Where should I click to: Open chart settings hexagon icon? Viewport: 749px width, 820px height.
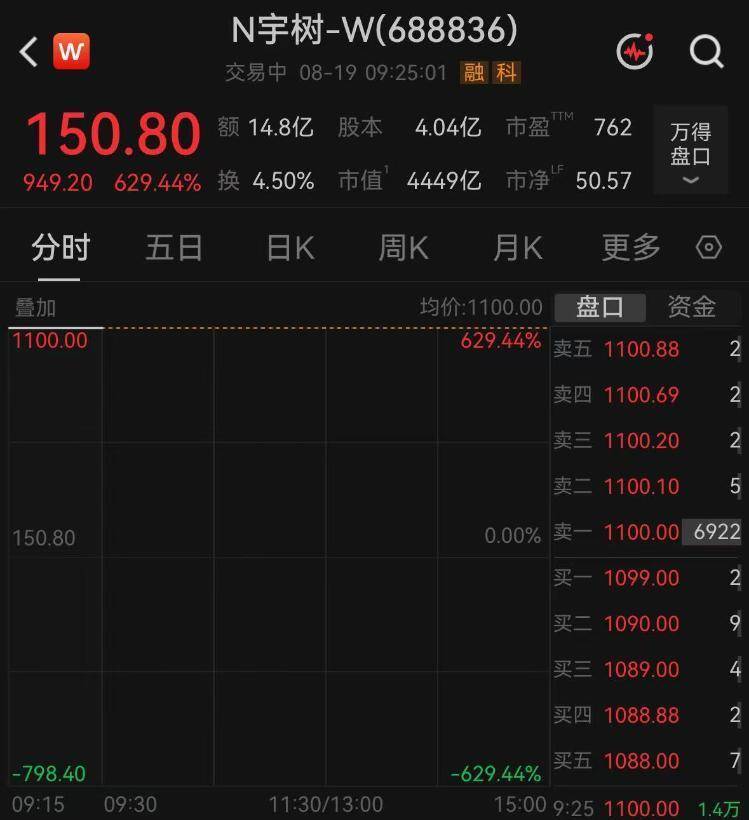[709, 247]
